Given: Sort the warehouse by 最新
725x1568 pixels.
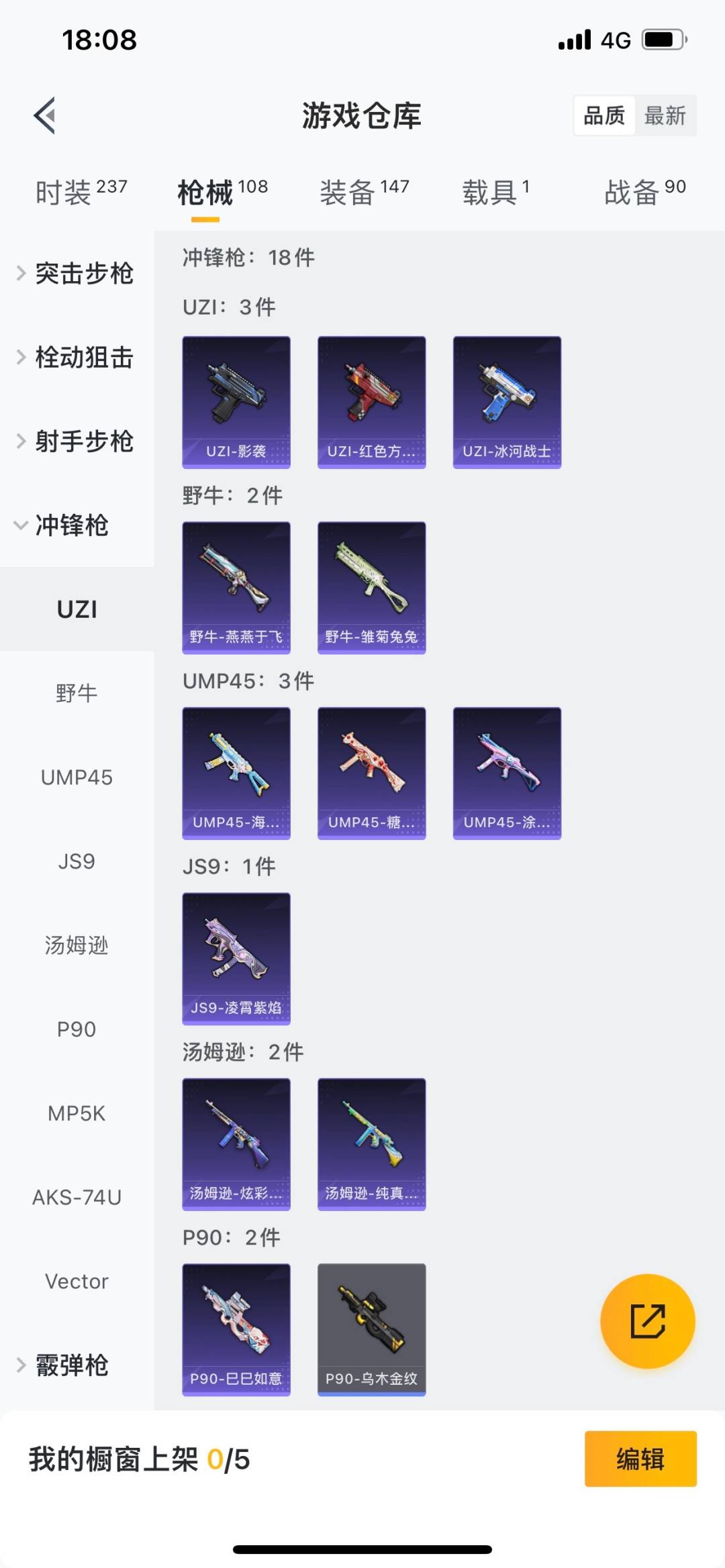Looking at the screenshot, I should [x=665, y=116].
